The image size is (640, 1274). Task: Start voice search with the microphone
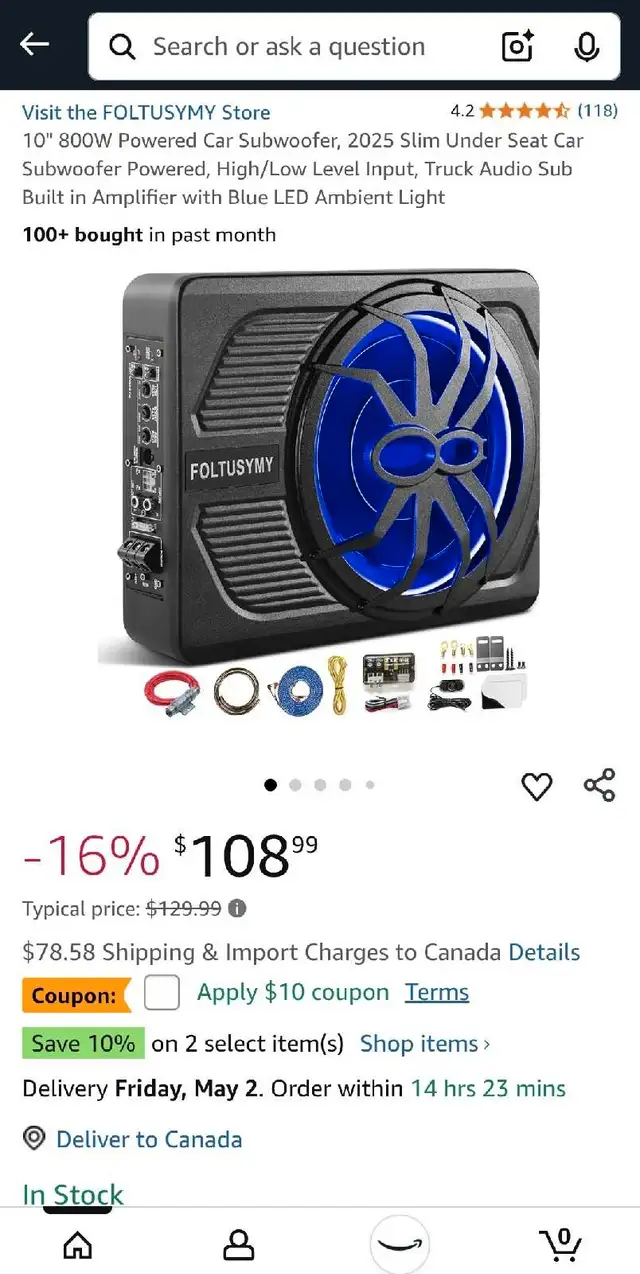[586, 47]
